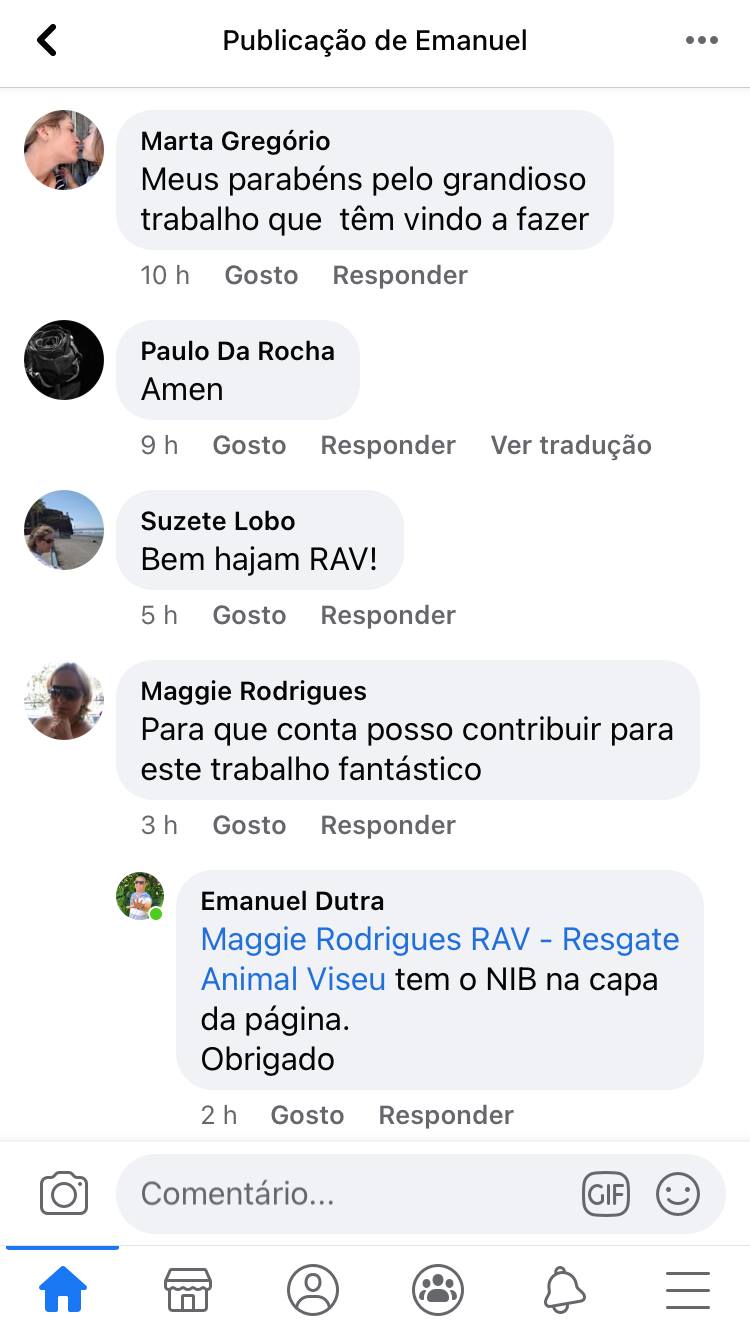Viewport: 750px width, 1334px height.
Task: Tap the camera icon to attach a photo
Action: tap(64, 1194)
